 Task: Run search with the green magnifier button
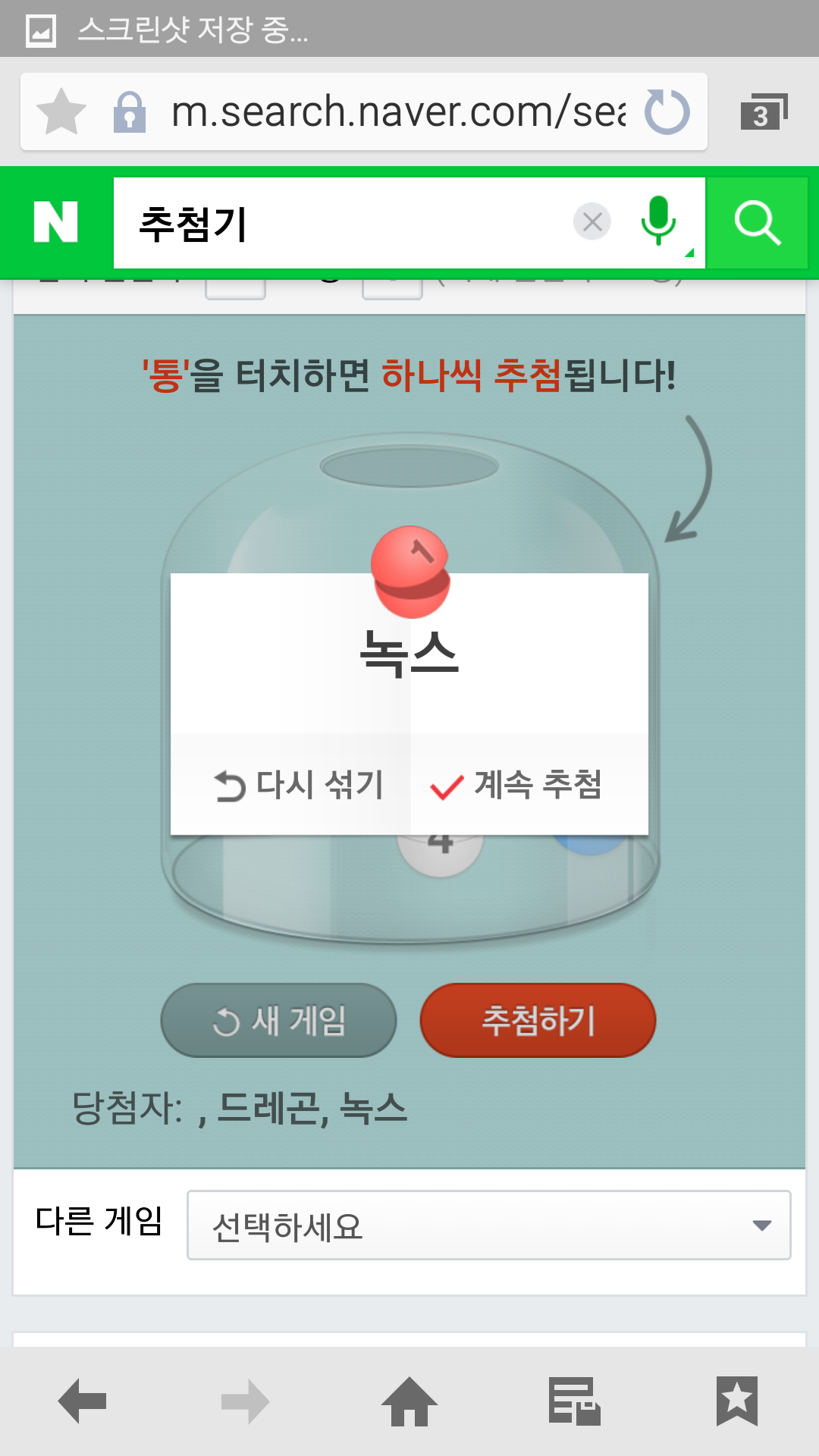click(x=758, y=222)
